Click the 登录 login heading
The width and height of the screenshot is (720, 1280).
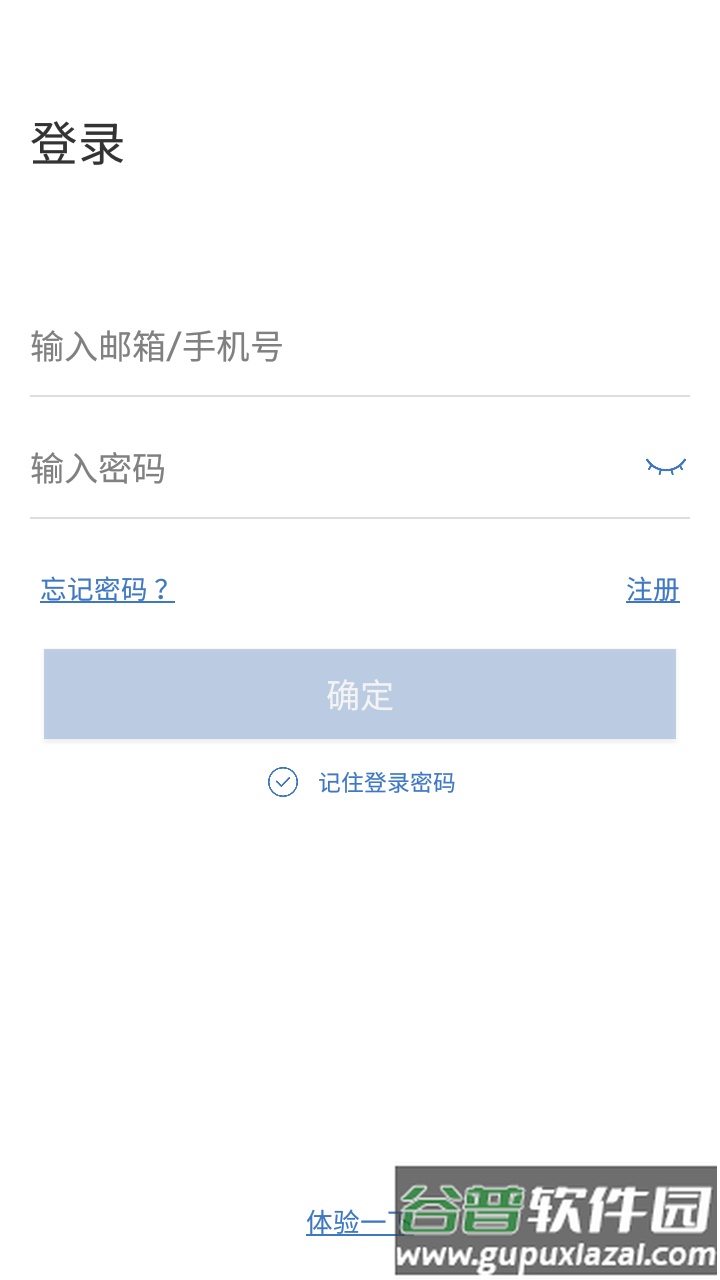click(x=78, y=143)
